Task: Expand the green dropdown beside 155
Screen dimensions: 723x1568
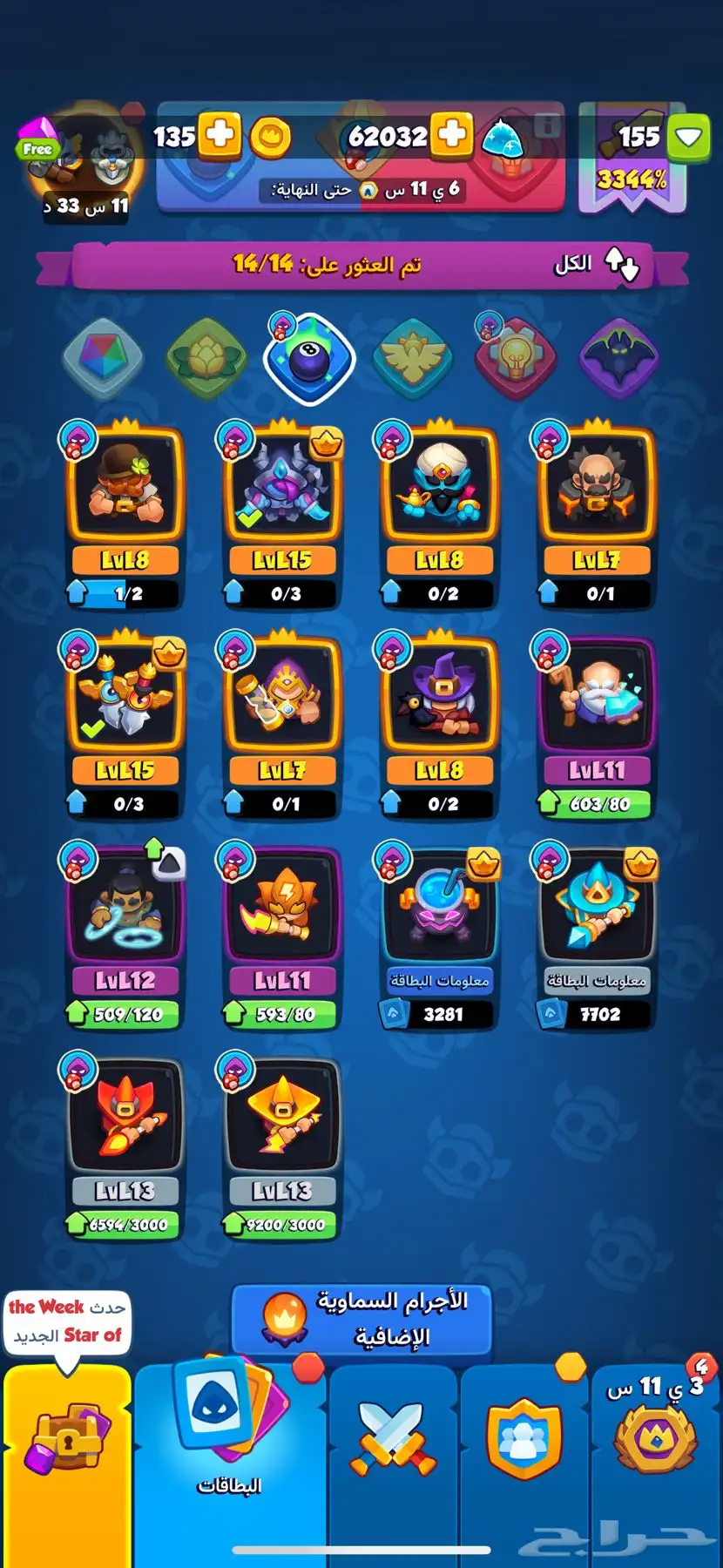Action: (x=688, y=137)
